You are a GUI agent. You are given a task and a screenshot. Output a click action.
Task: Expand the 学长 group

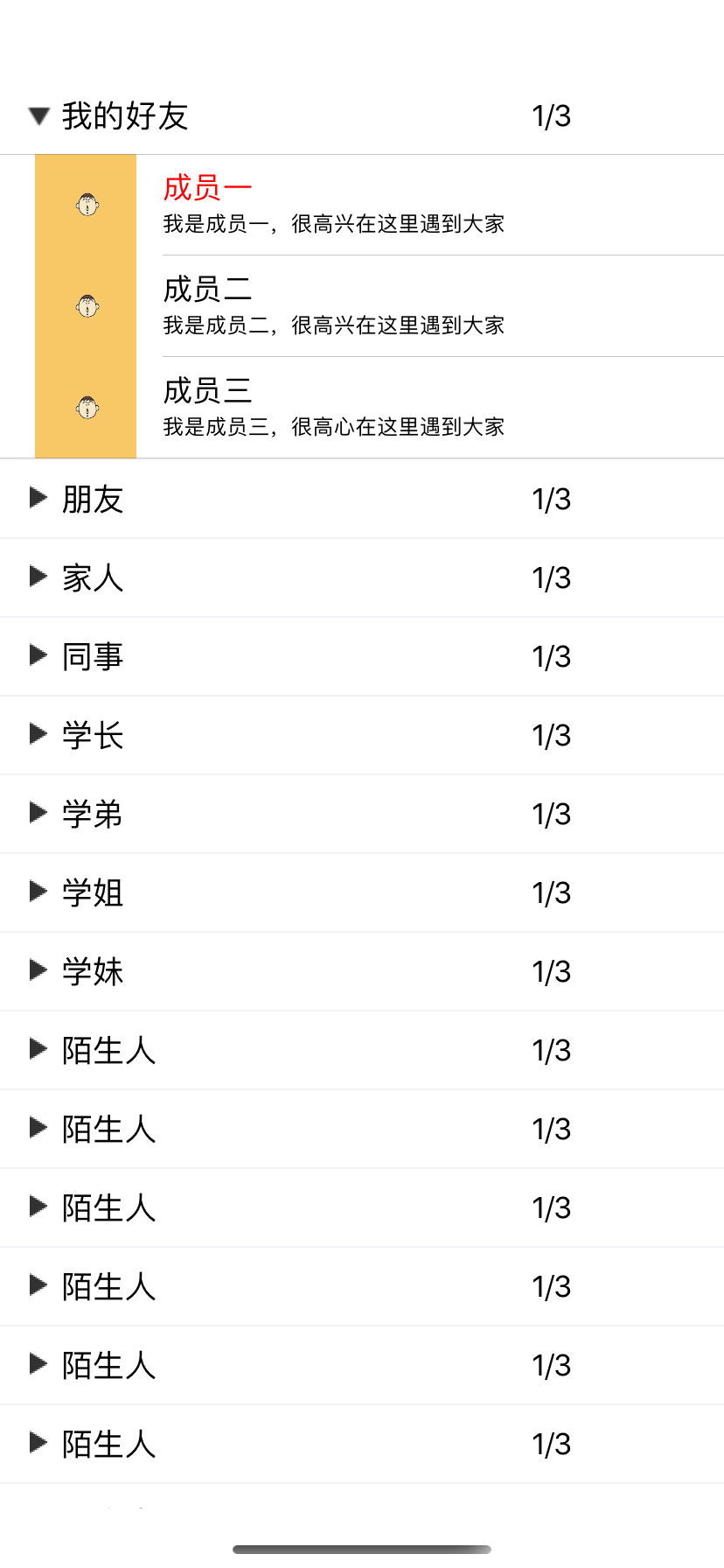362,735
